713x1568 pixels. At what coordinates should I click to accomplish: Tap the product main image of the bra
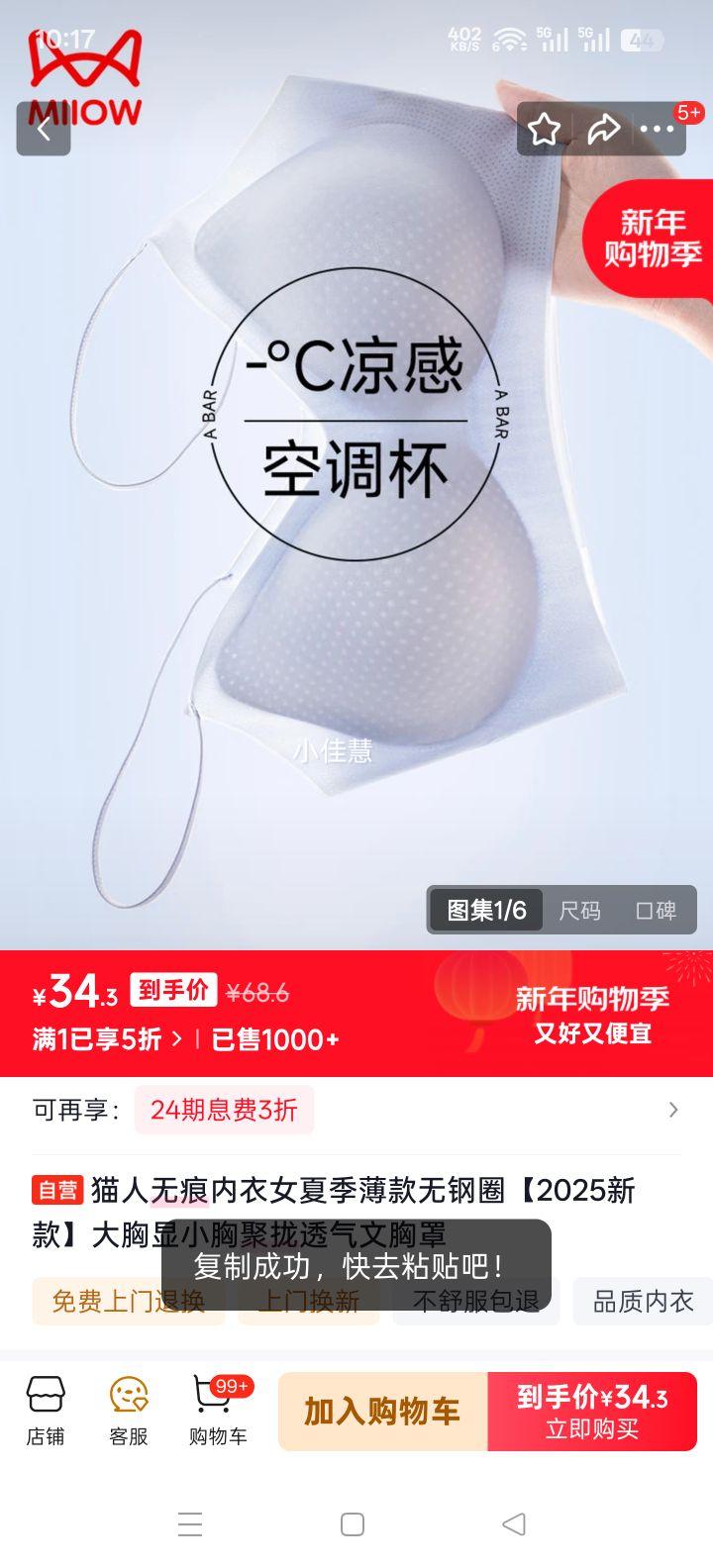(x=356, y=515)
